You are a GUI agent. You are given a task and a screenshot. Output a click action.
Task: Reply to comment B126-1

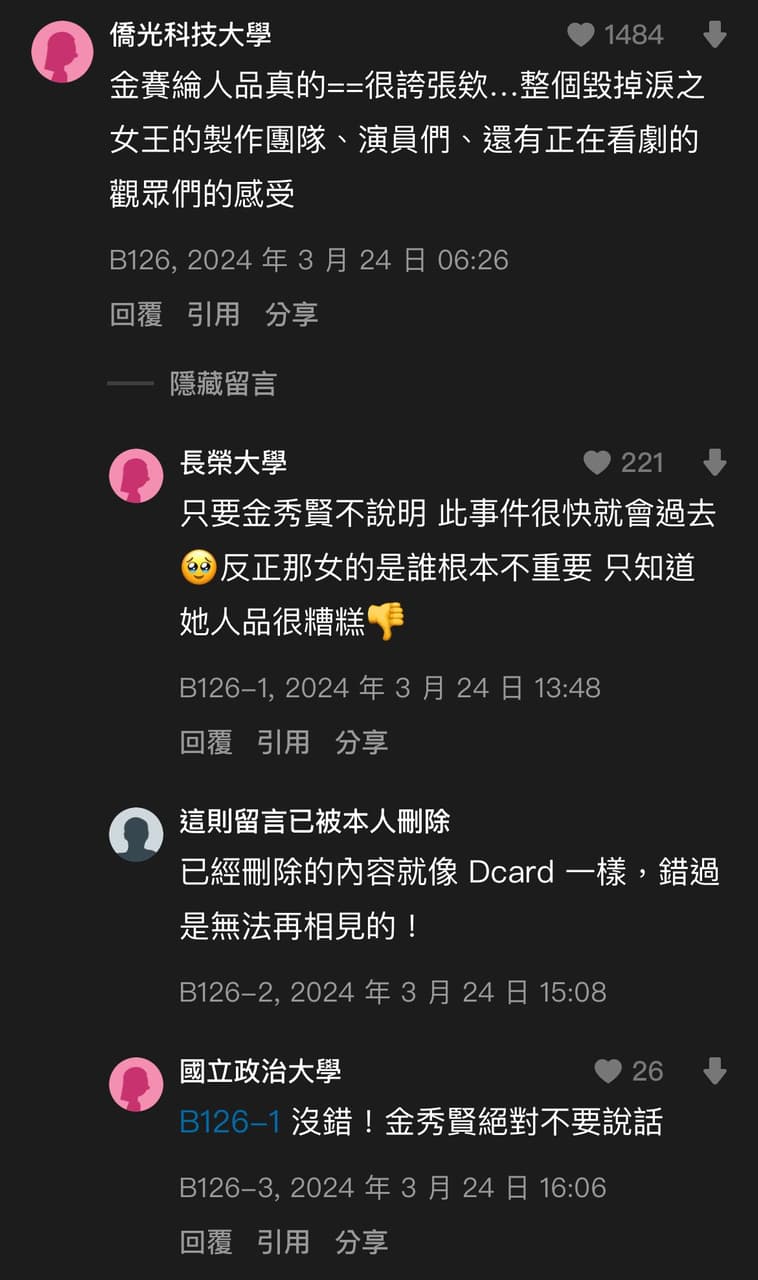pos(206,742)
